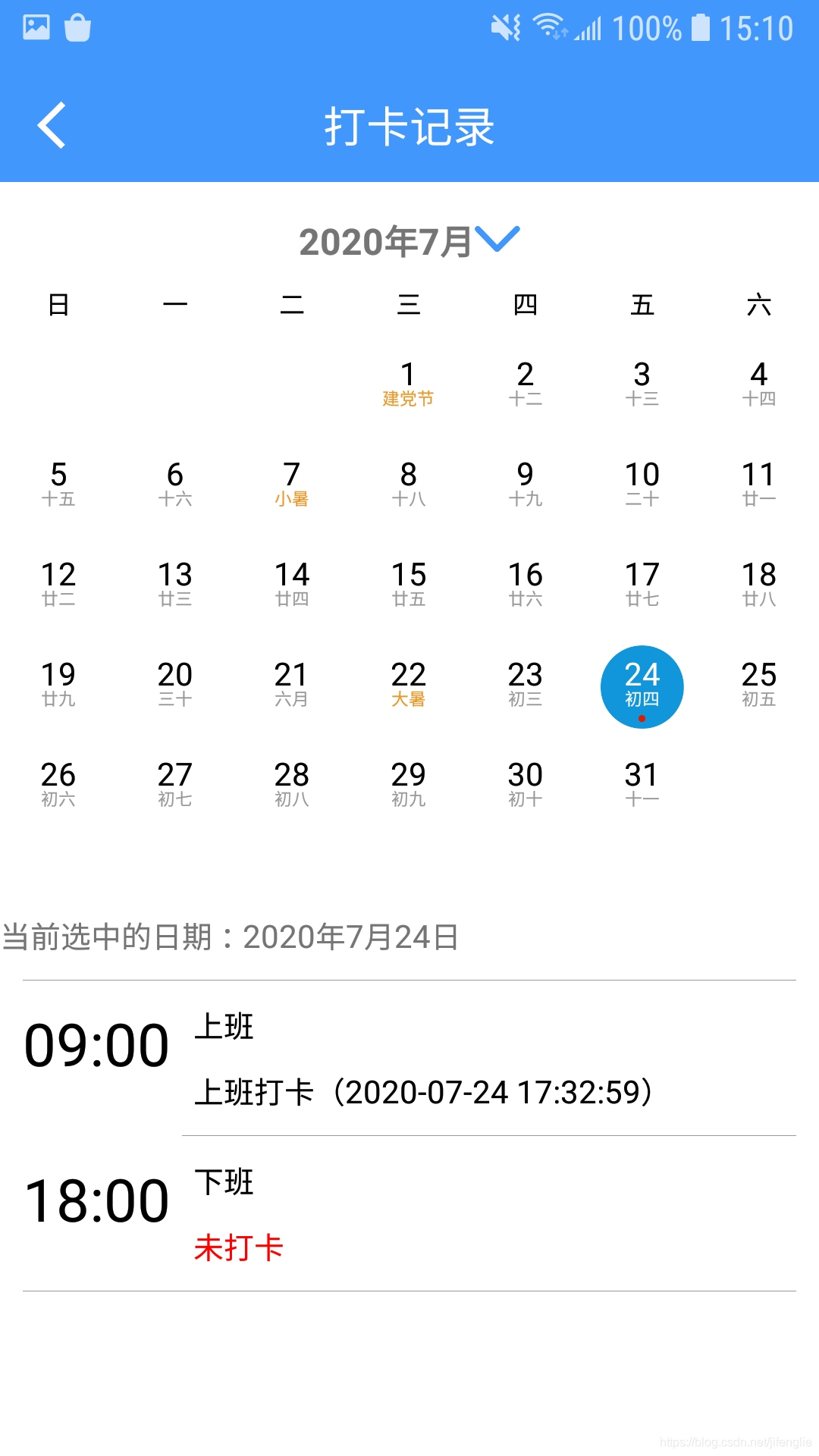
Task: Pick July 22 大暑 date
Action: 408,685
